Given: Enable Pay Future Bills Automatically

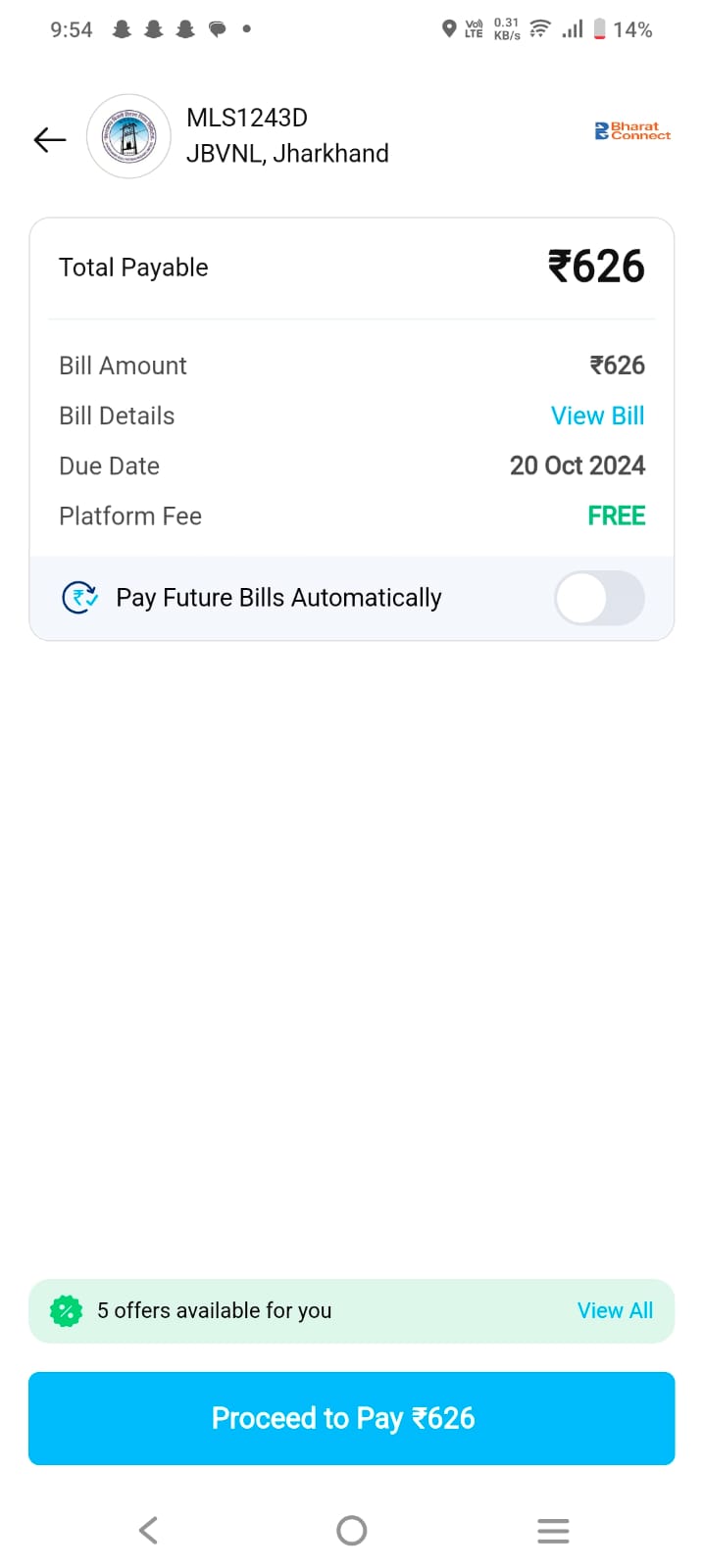Looking at the screenshot, I should point(599,598).
